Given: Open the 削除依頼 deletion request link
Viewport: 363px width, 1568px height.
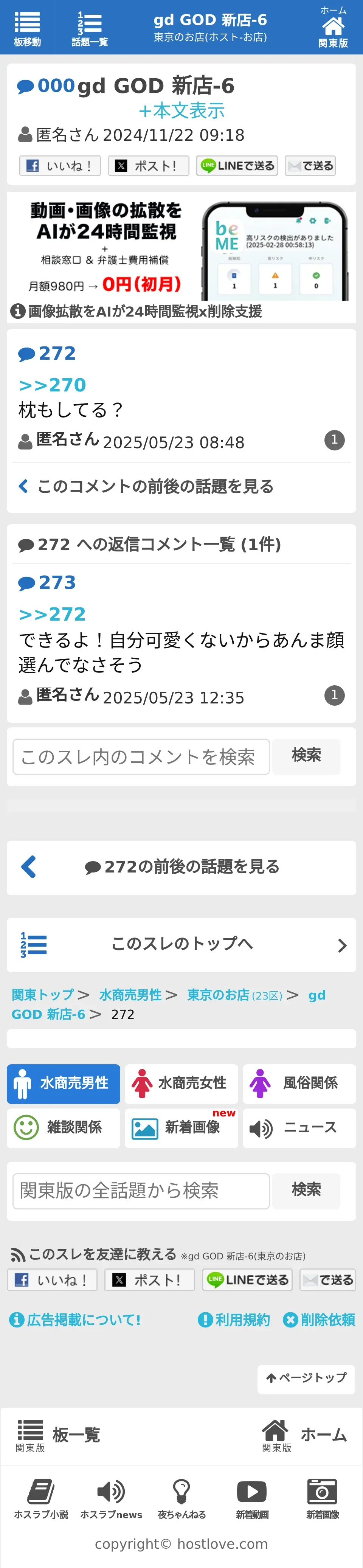Looking at the screenshot, I should (x=320, y=1320).
